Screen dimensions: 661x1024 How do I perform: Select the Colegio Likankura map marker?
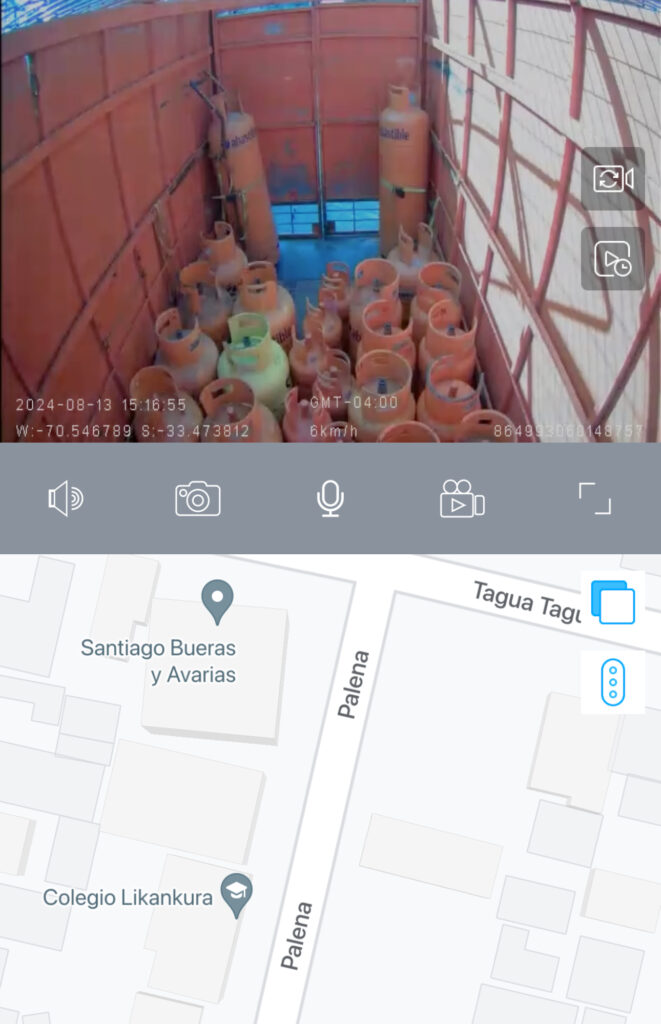pos(237,895)
